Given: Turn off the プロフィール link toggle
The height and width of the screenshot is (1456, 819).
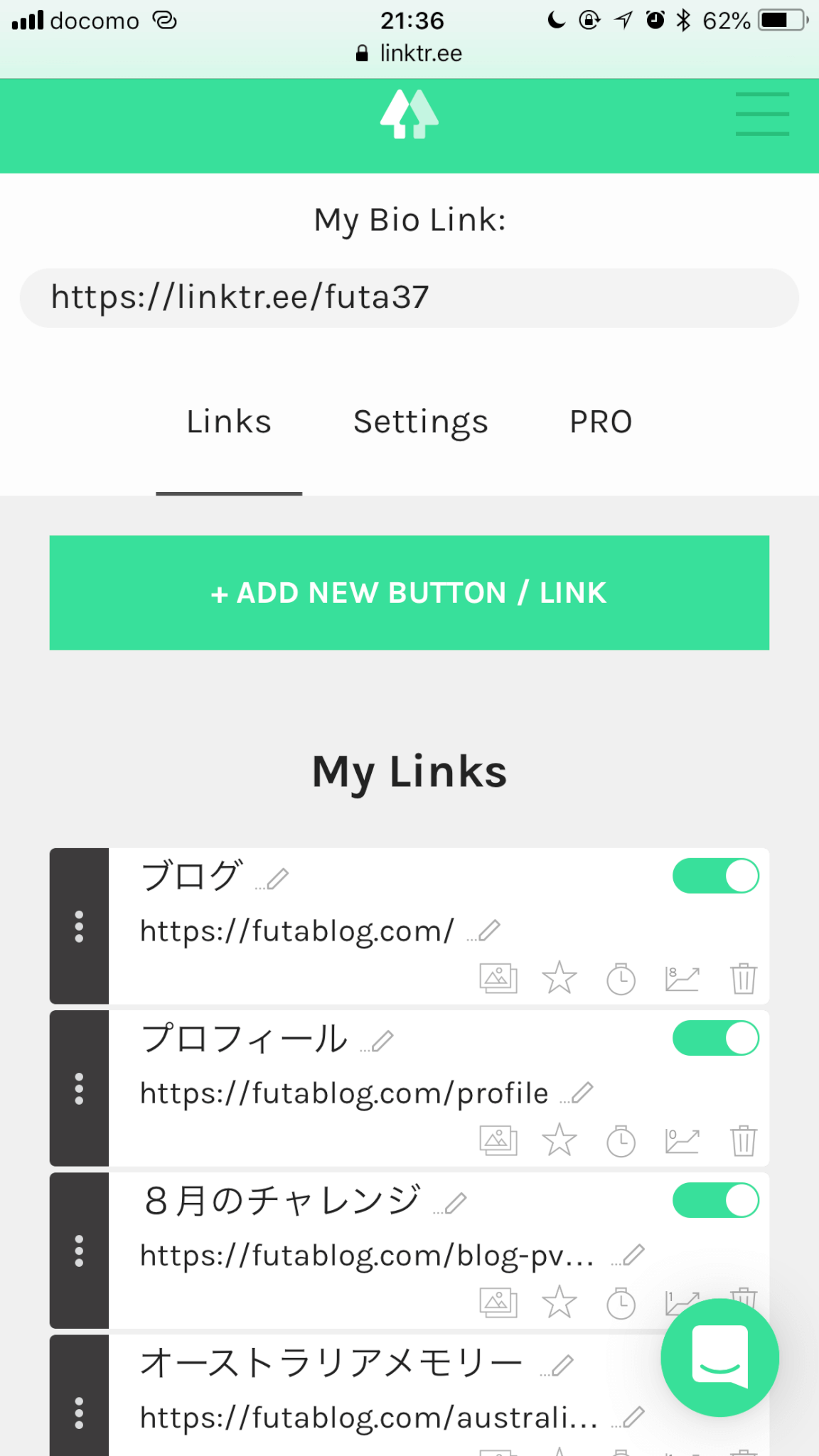Looking at the screenshot, I should click(716, 1038).
